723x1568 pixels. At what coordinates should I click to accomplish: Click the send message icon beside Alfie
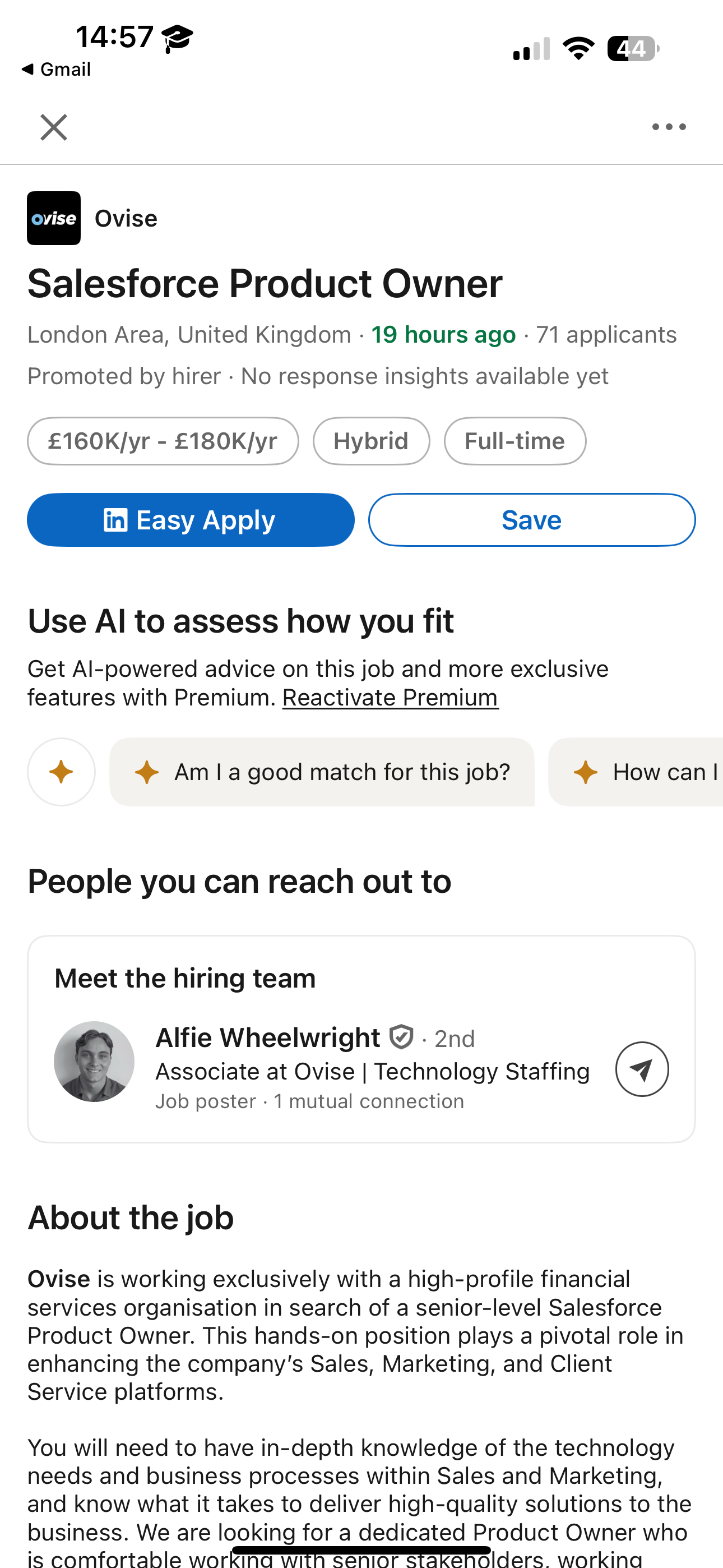pyautogui.click(x=642, y=1069)
